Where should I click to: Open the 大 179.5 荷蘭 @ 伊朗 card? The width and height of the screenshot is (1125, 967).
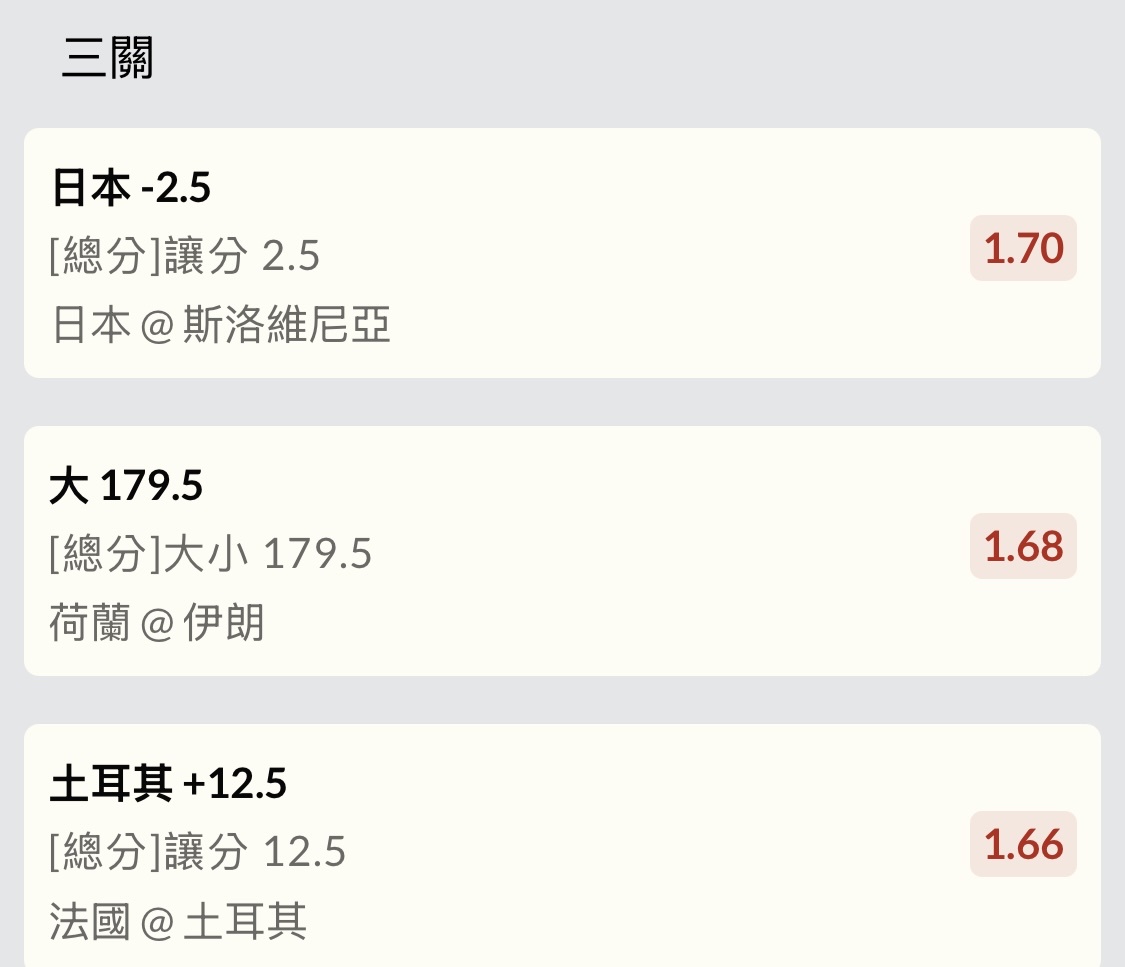click(x=500, y=551)
